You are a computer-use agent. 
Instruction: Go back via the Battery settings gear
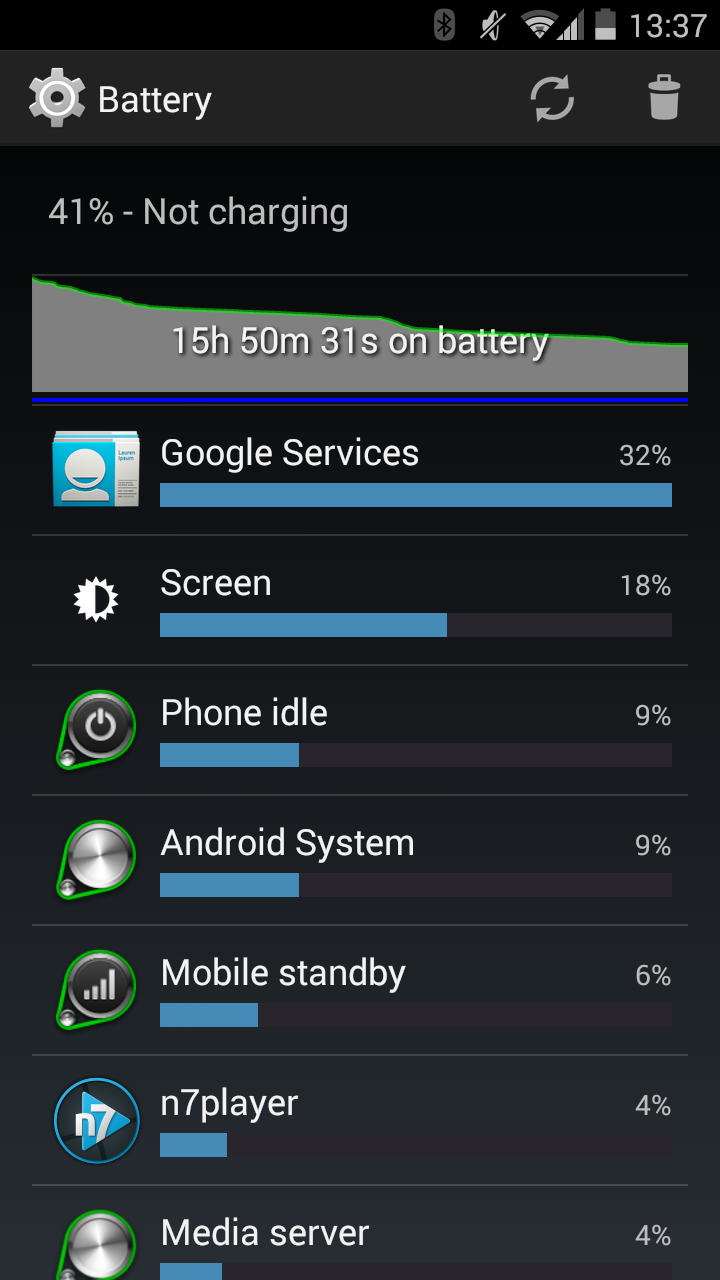(x=57, y=99)
